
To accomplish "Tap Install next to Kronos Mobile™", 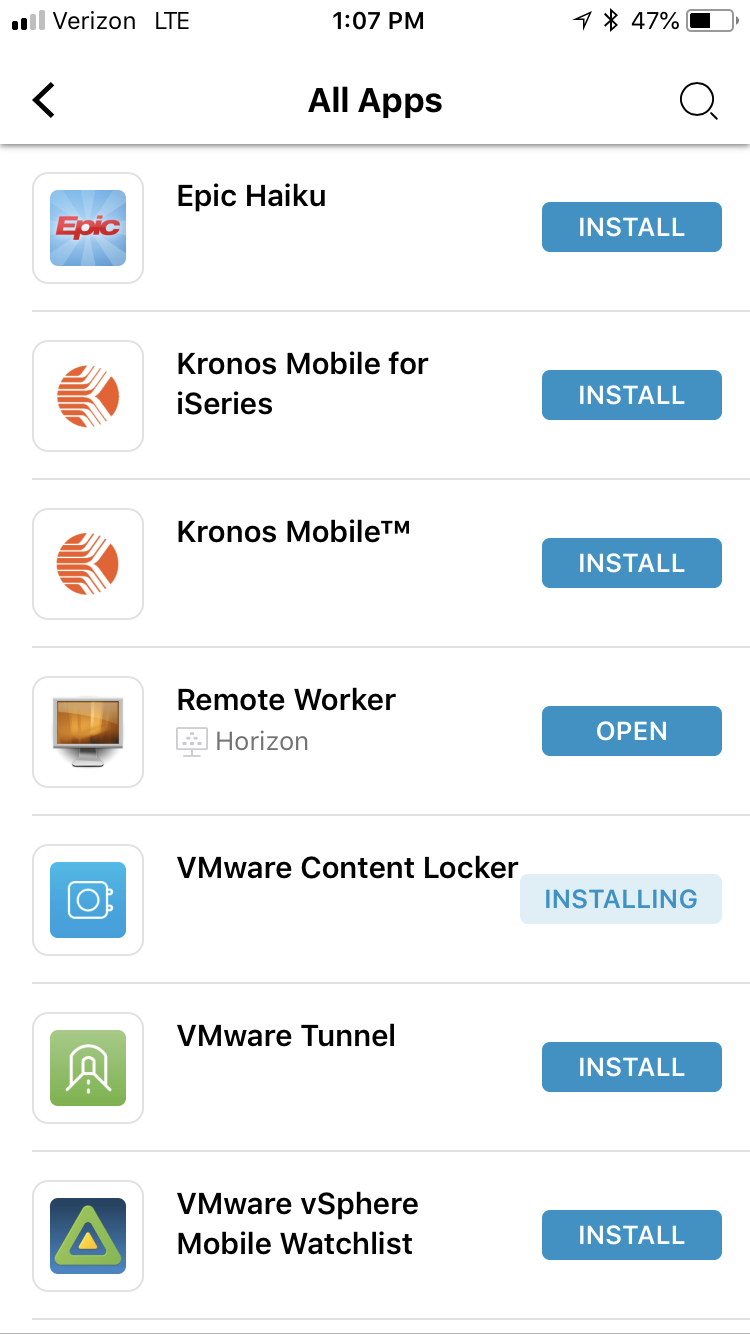I will (x=631, y=563).
